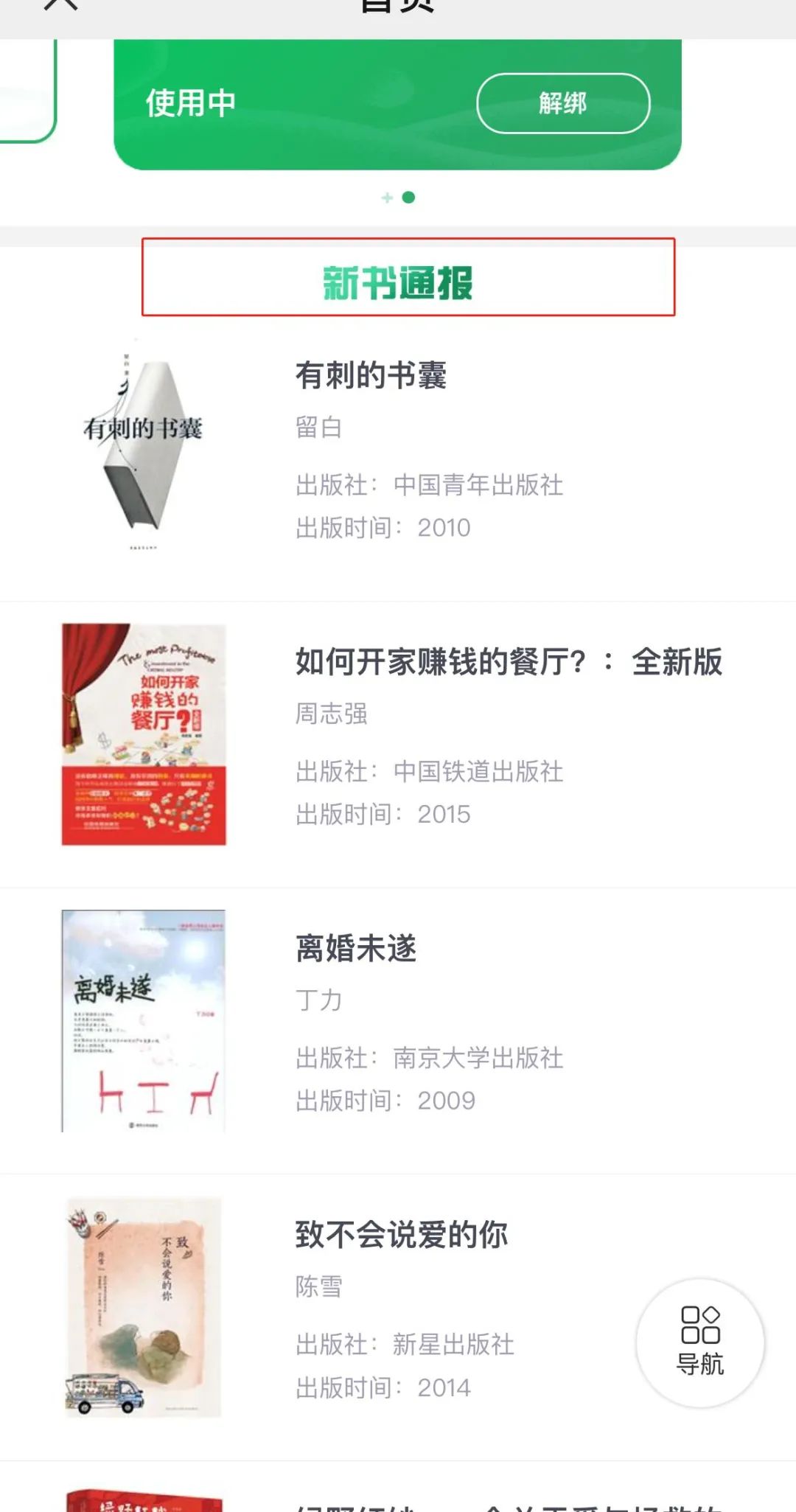796x1512 pixels.
Task: View details for 离婚未遂
Action: pos(398,1031)
